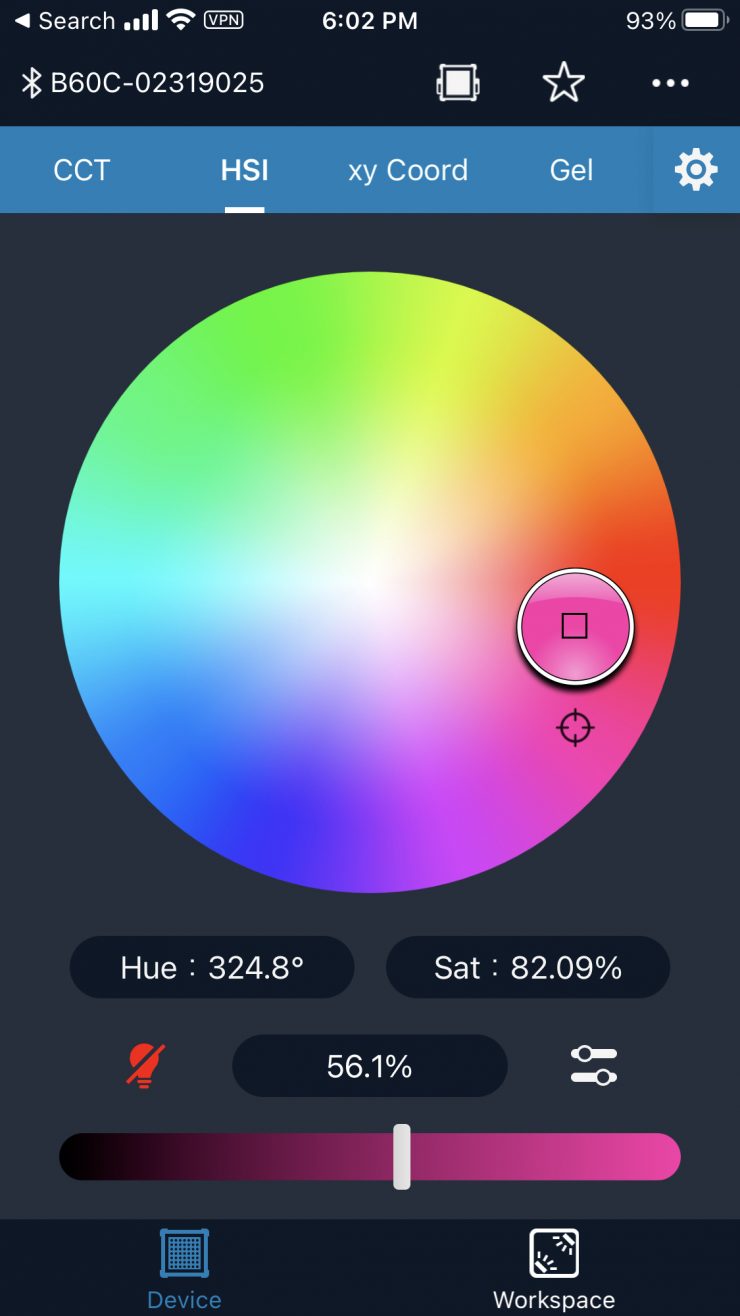
Task: Toggle the light off with the red bulb icon
Action: click(x=146, y=1066)
